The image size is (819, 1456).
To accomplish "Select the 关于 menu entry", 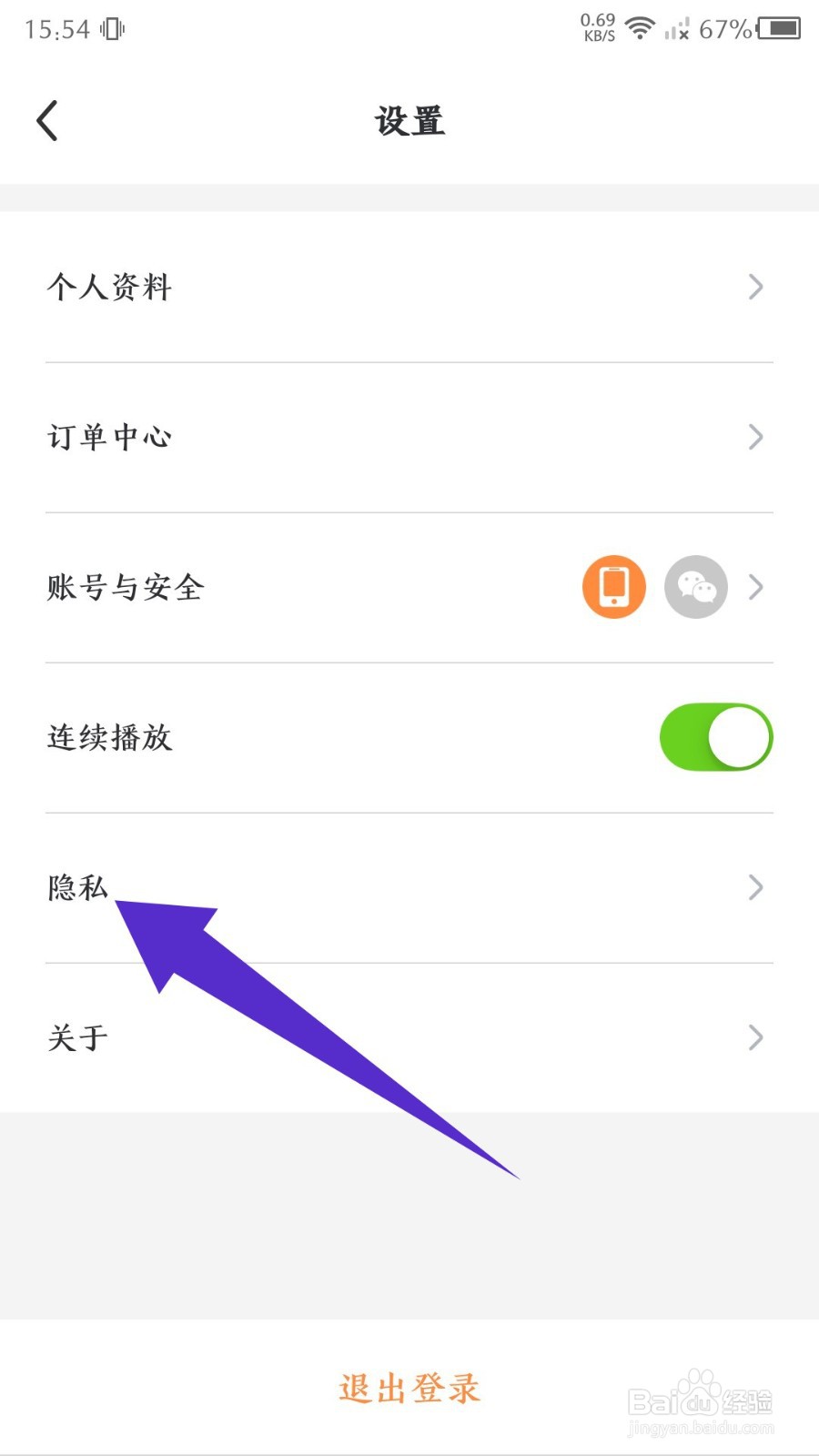I will click(x=77, y=1037).
